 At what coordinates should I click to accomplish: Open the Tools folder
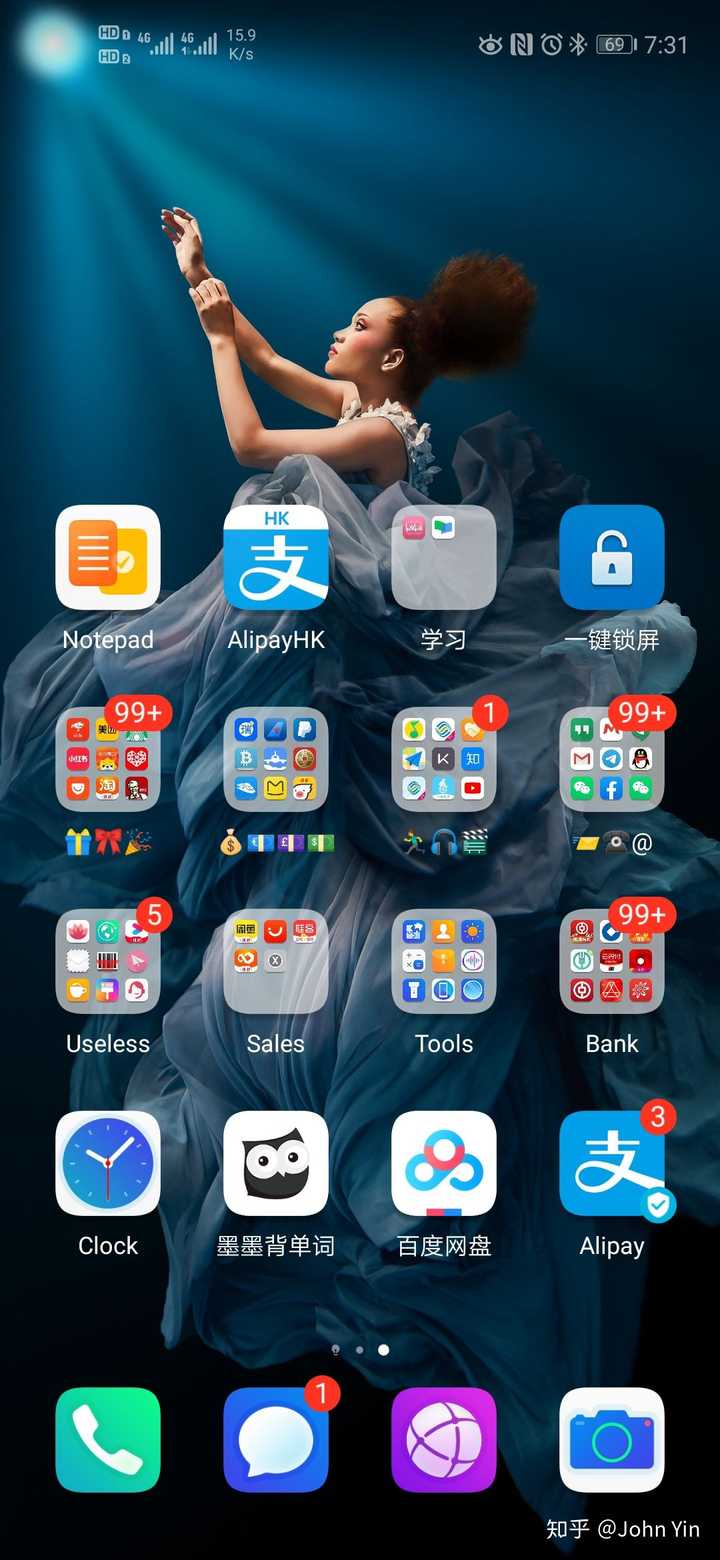coord(443,960)
